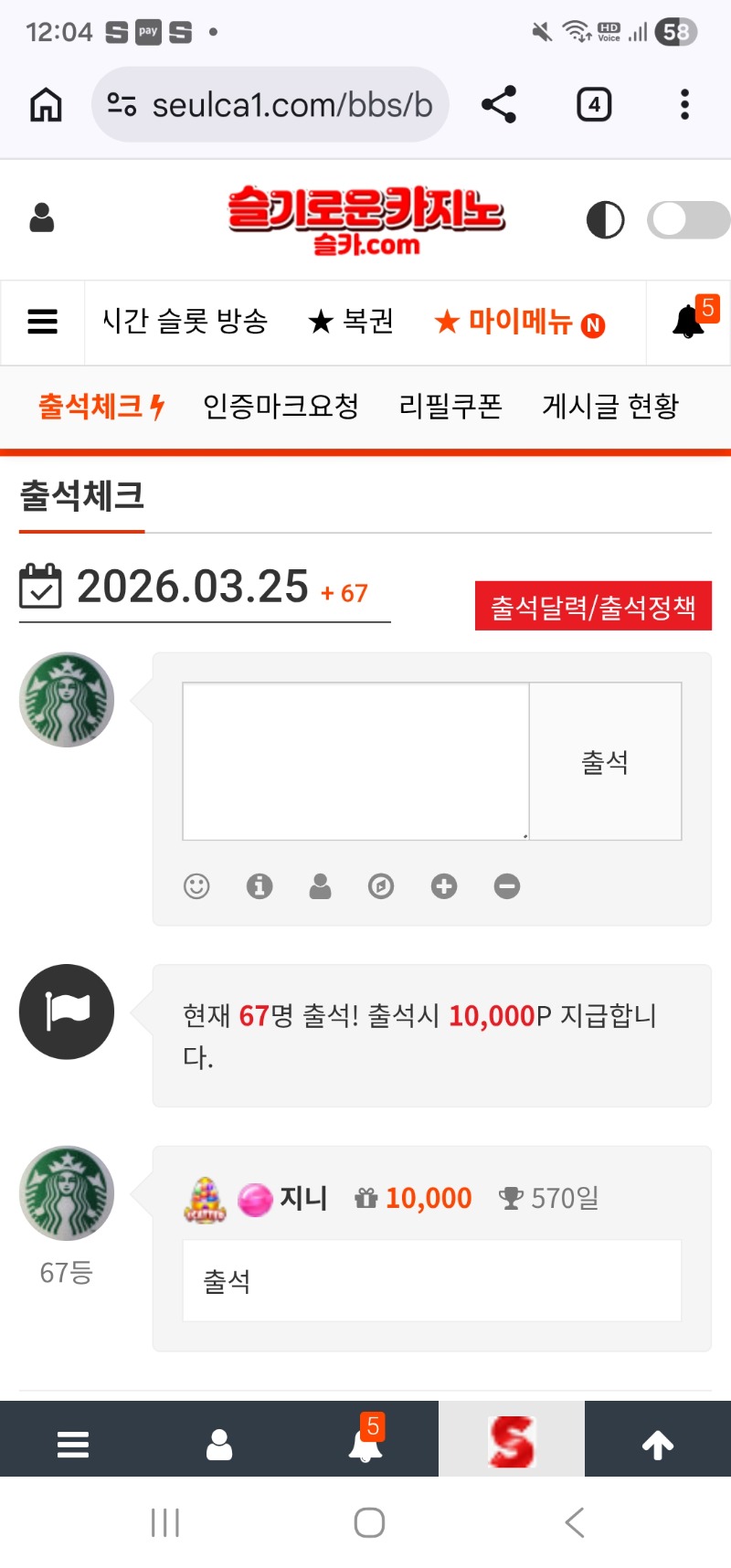The height and width of the screenshot is (1568, 731).
Task: Focus the attendance message text box
Action: [355, 760]
